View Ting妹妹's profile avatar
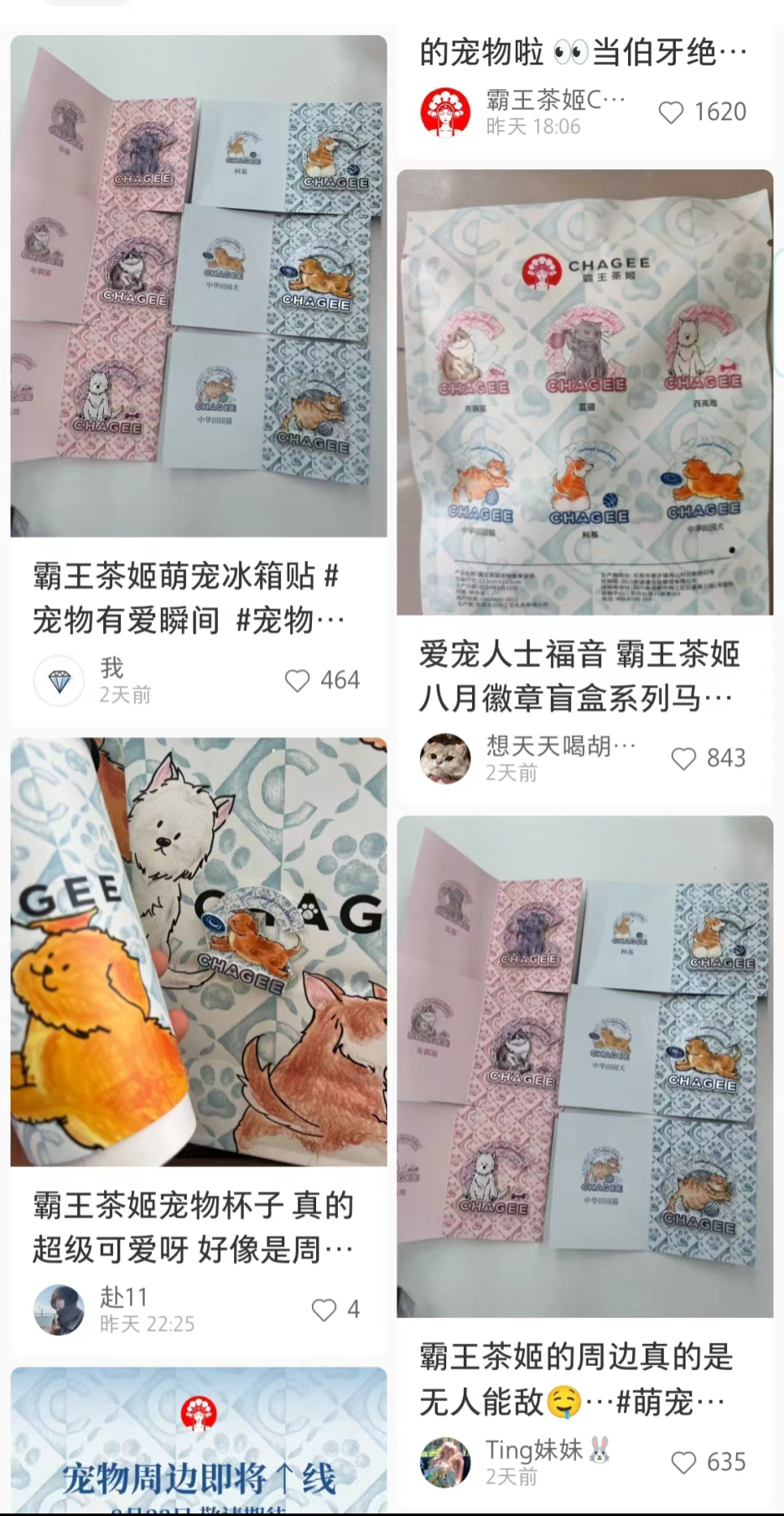The height and width of the screenshot is (1516, 784). (445, 1462)
